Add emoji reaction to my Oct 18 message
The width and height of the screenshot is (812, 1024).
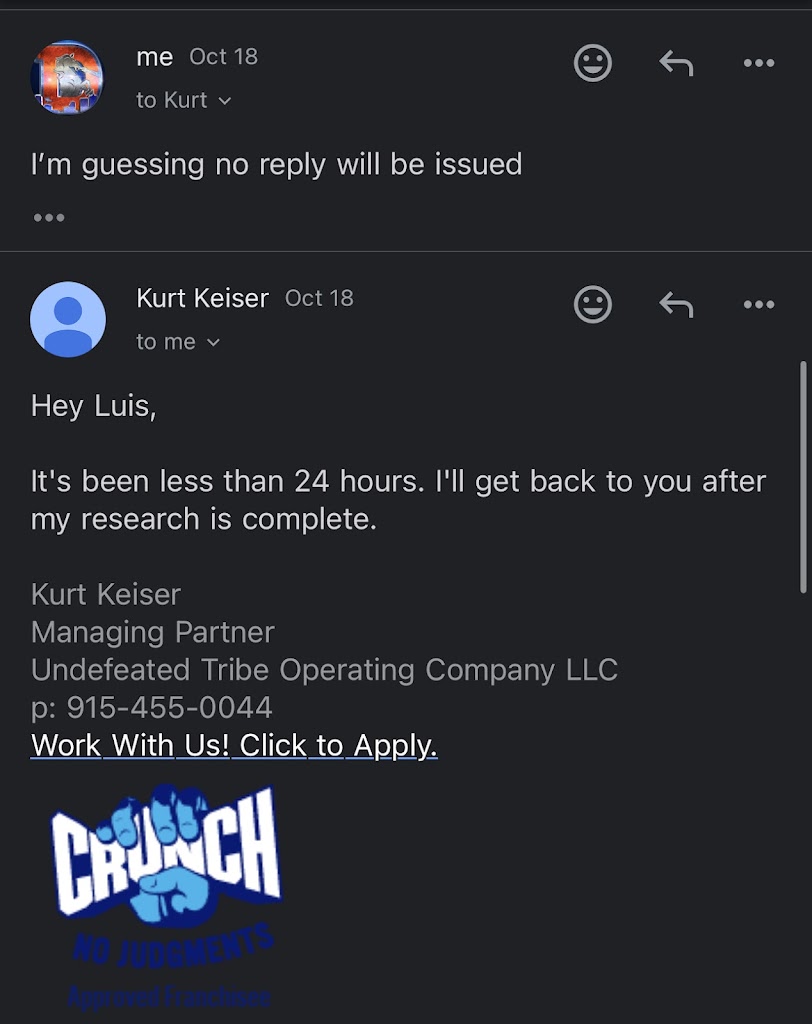[x=593, y=63]
